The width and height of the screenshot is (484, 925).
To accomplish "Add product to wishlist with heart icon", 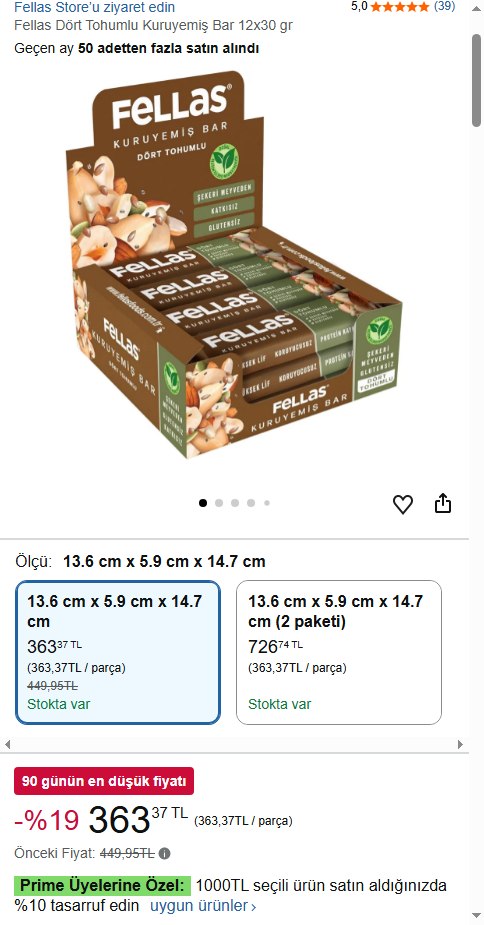I will pos(403,504).
